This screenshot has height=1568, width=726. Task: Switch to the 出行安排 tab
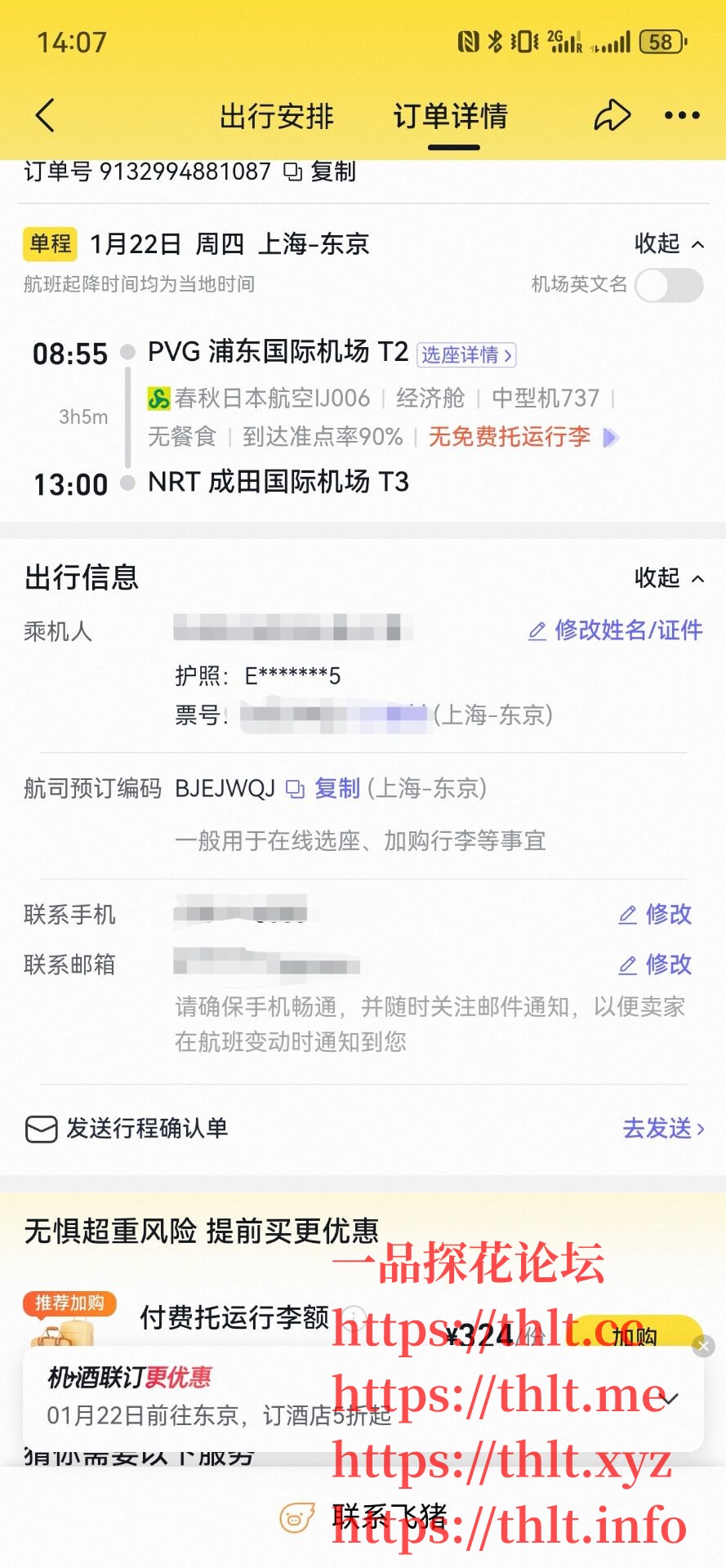(x=277, y=116)
